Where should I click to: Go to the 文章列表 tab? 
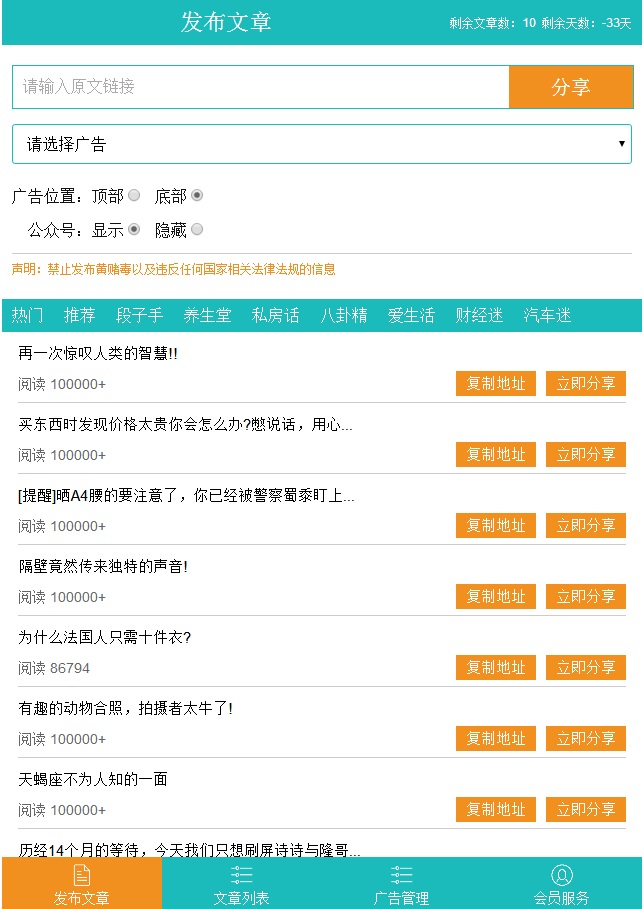click(x=241, y=884)
